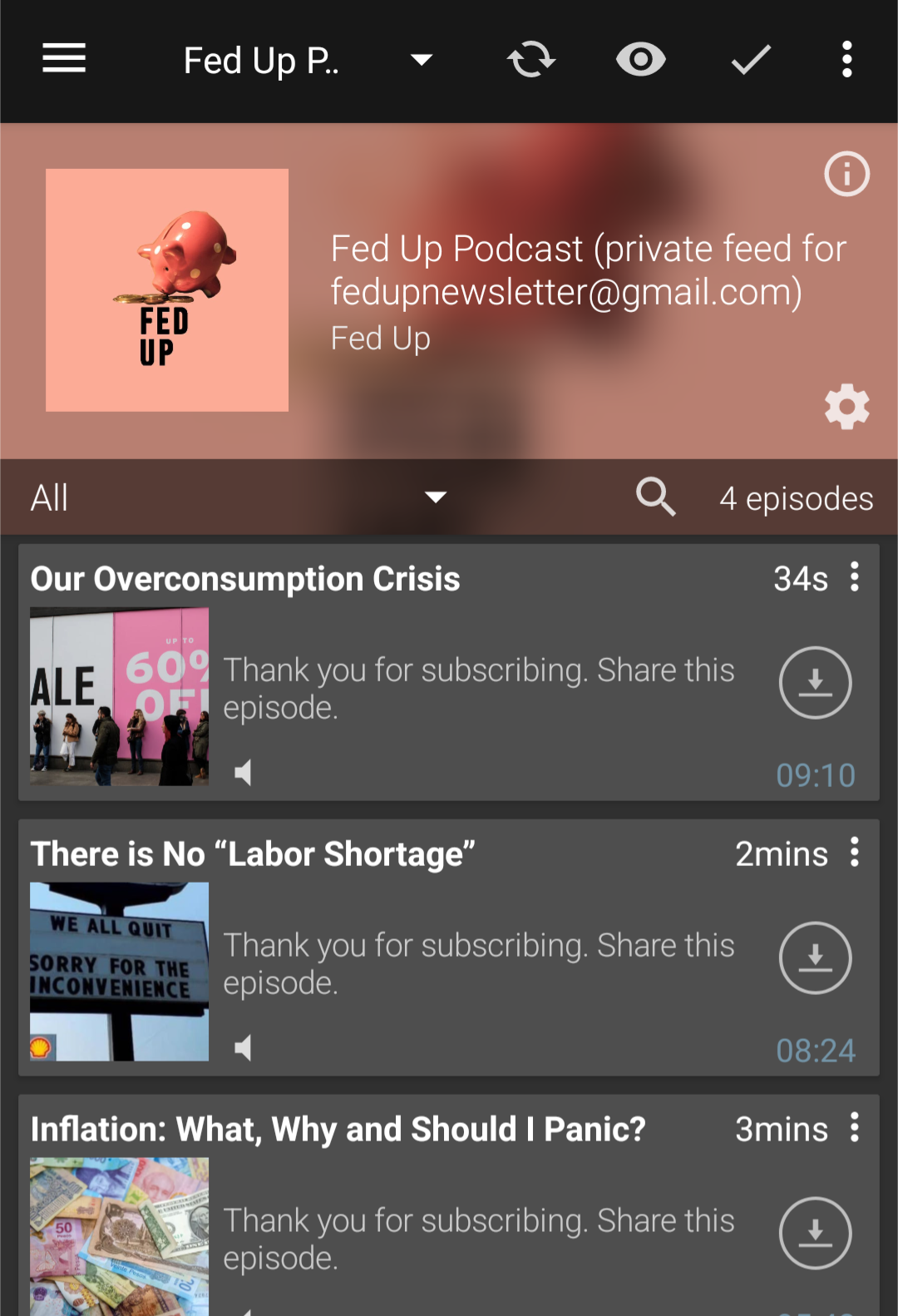The image size is (898, 1316).
Task: Open Our Overconsumption Crisis episode
Action: [x=245, y=580]
